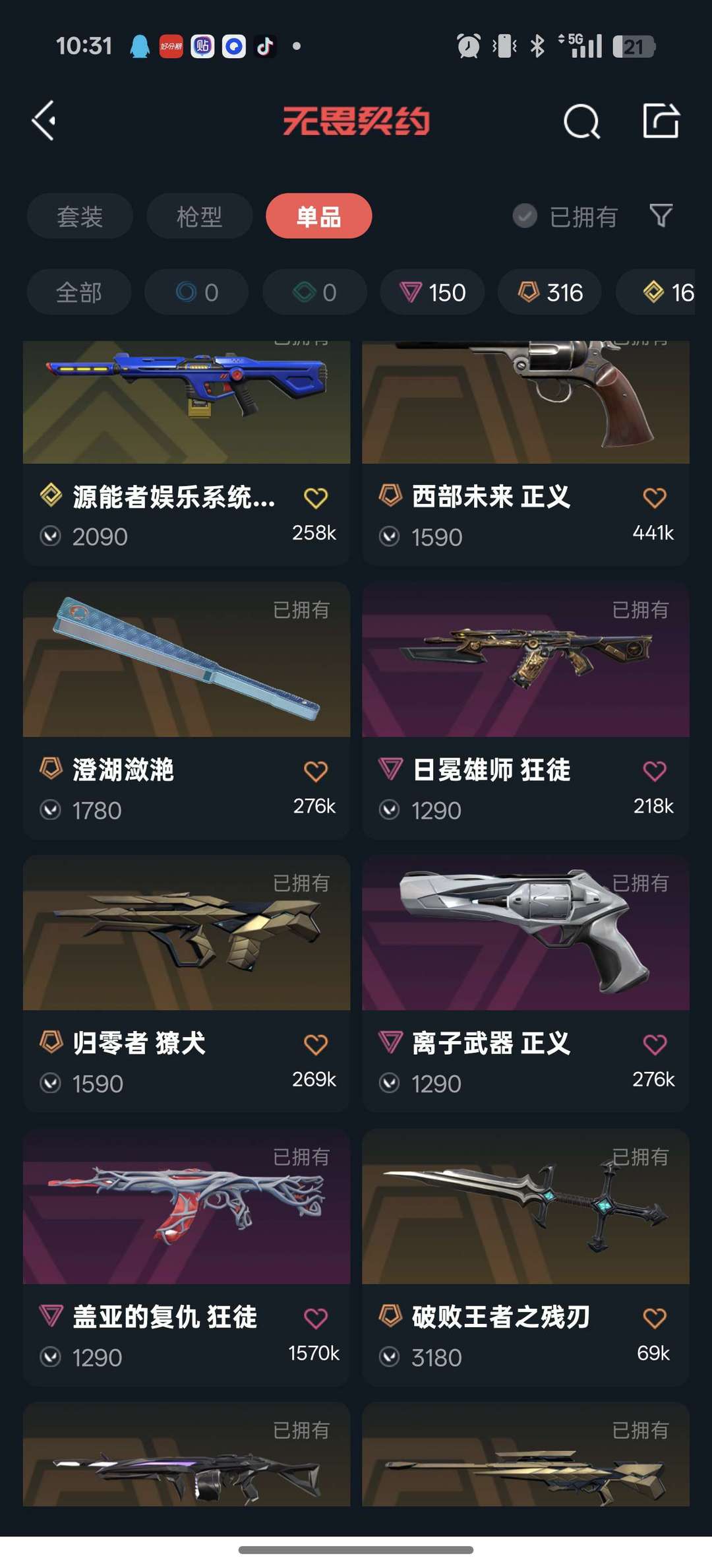Switch to the 枪型 tab
Viewport: 712px width, 1568px height.
(x=199, y=216)
